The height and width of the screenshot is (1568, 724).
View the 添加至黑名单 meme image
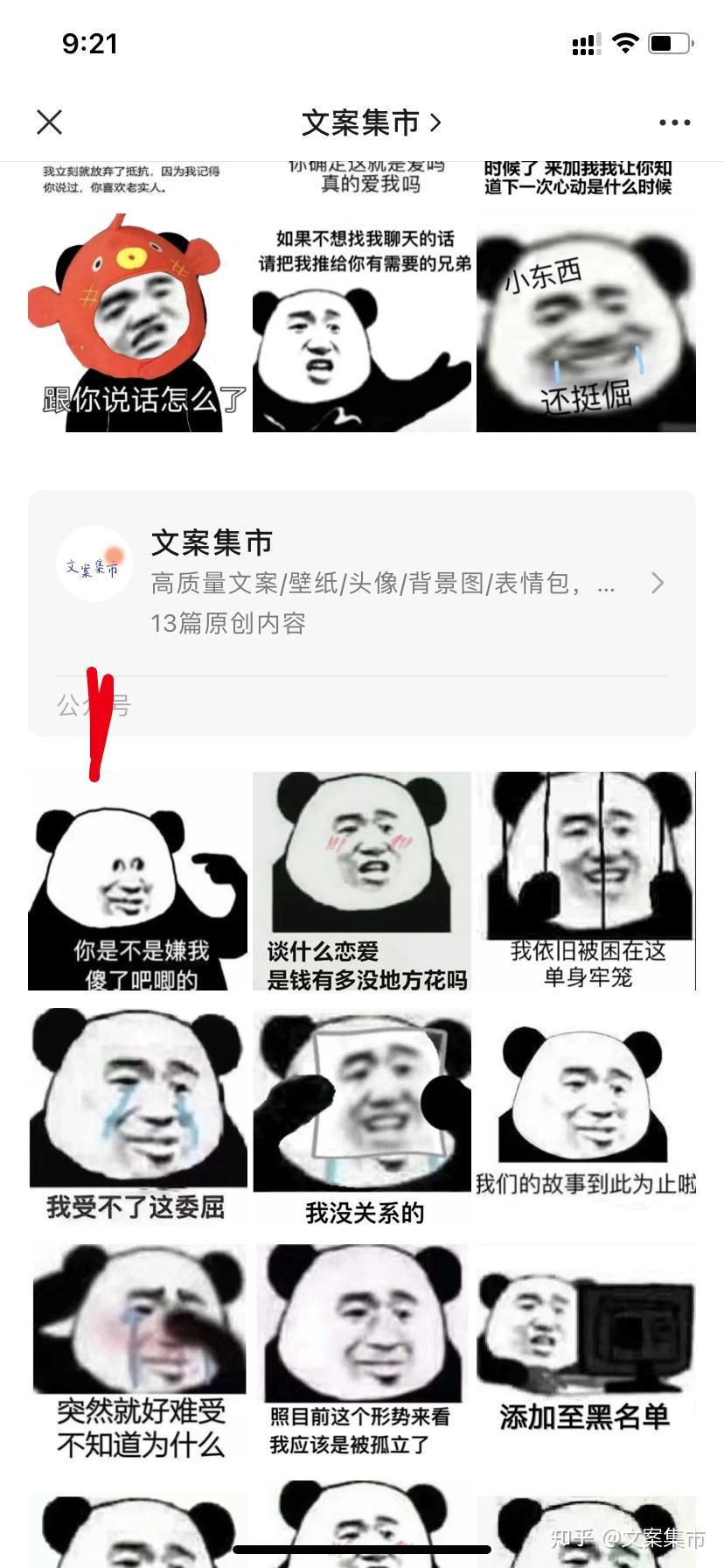pyautogui.click(x=586, y=1352)
